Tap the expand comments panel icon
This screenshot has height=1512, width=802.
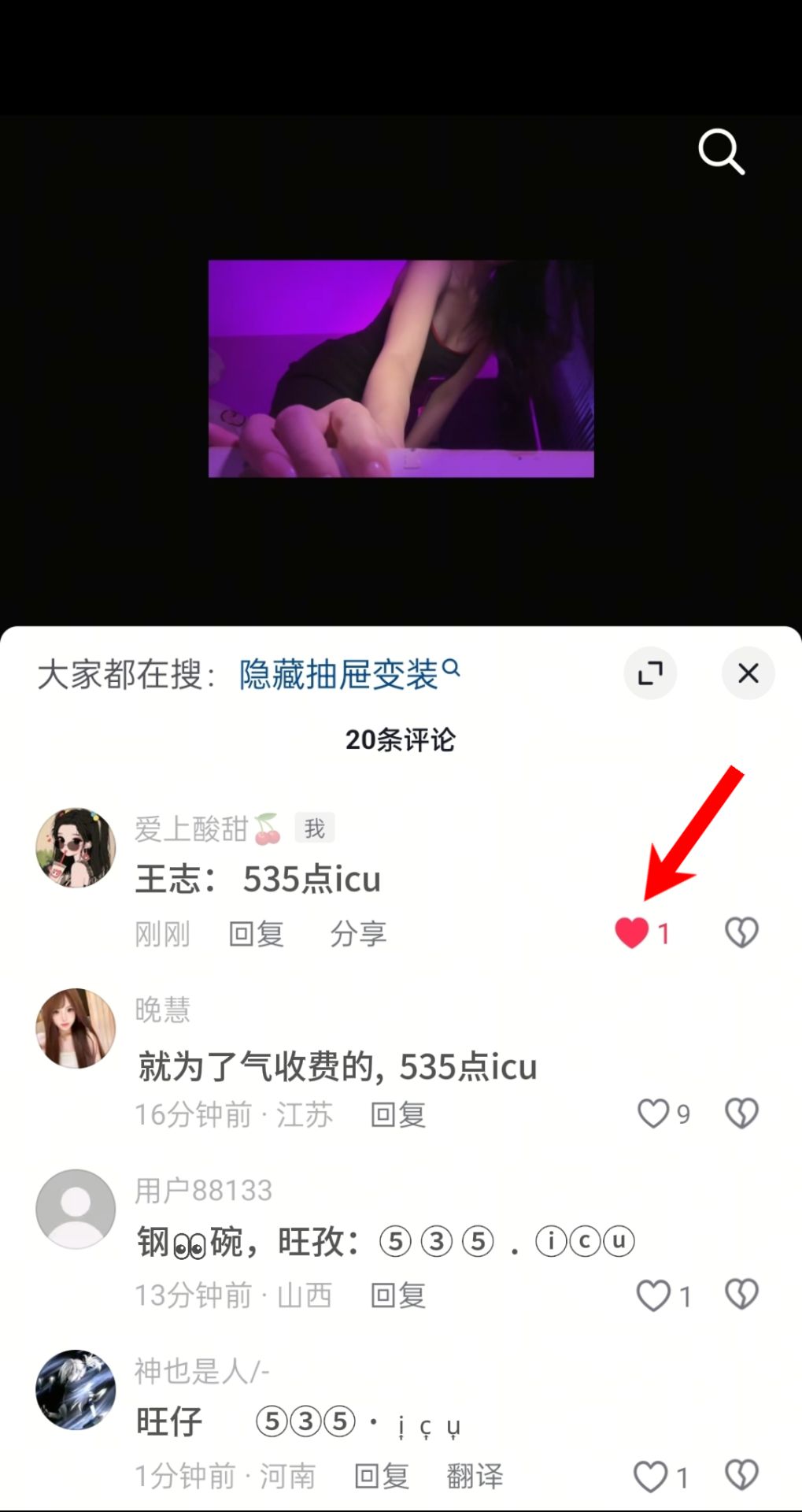coord(650,674)
